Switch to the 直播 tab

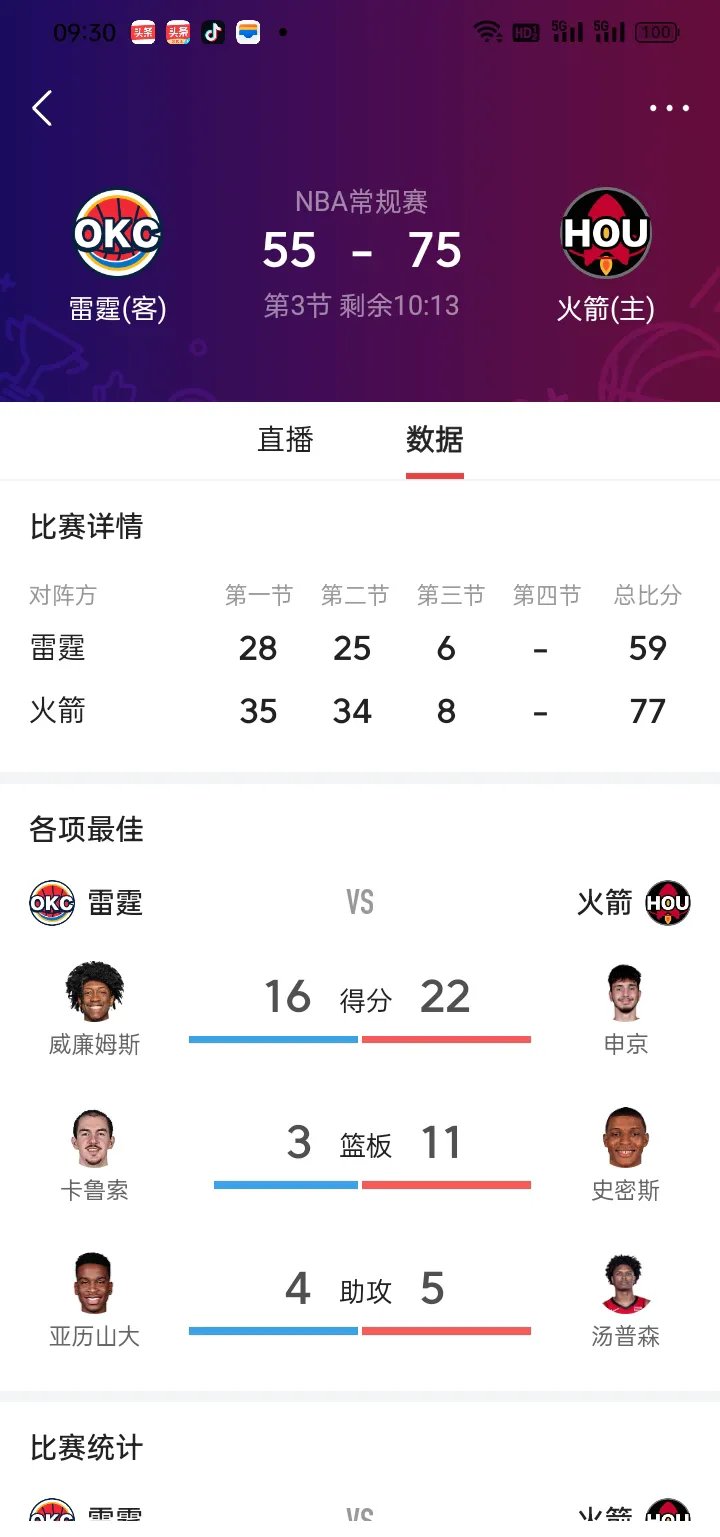tap(286, 440)
